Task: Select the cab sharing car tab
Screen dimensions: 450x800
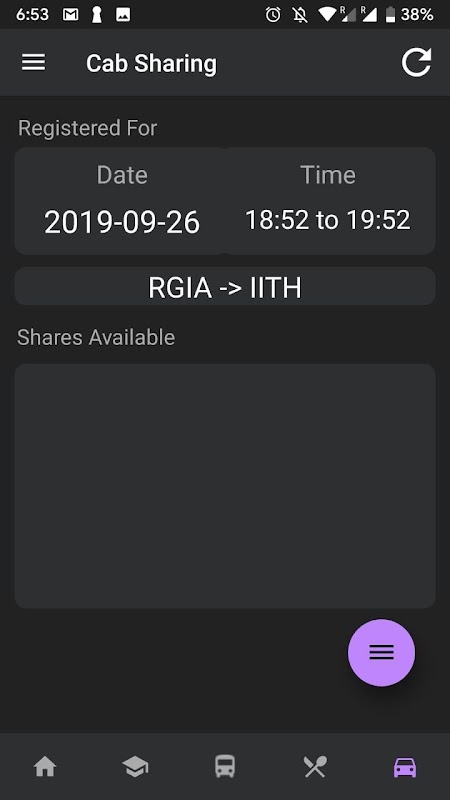Action: tap(405, 766)
